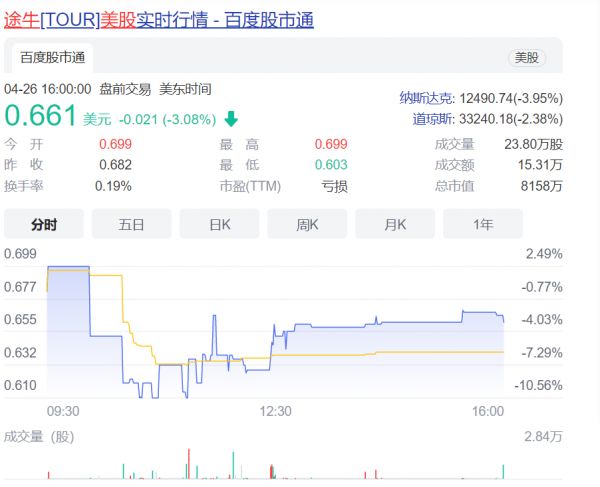This screenshot has width=600, height=487.
Task: Switch to the 分时 chart
Action: 43,225
